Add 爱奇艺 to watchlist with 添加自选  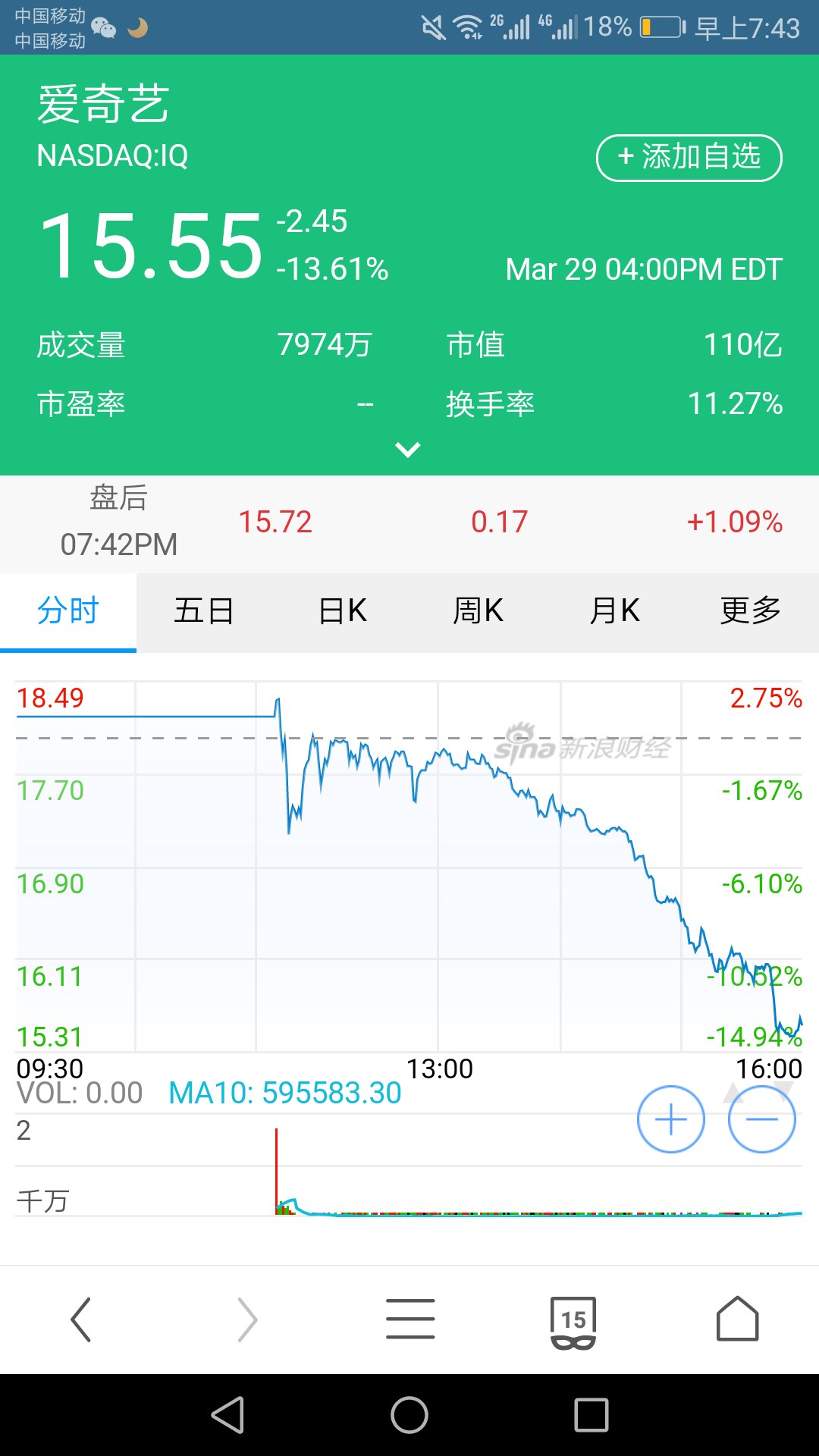[689, 158]
